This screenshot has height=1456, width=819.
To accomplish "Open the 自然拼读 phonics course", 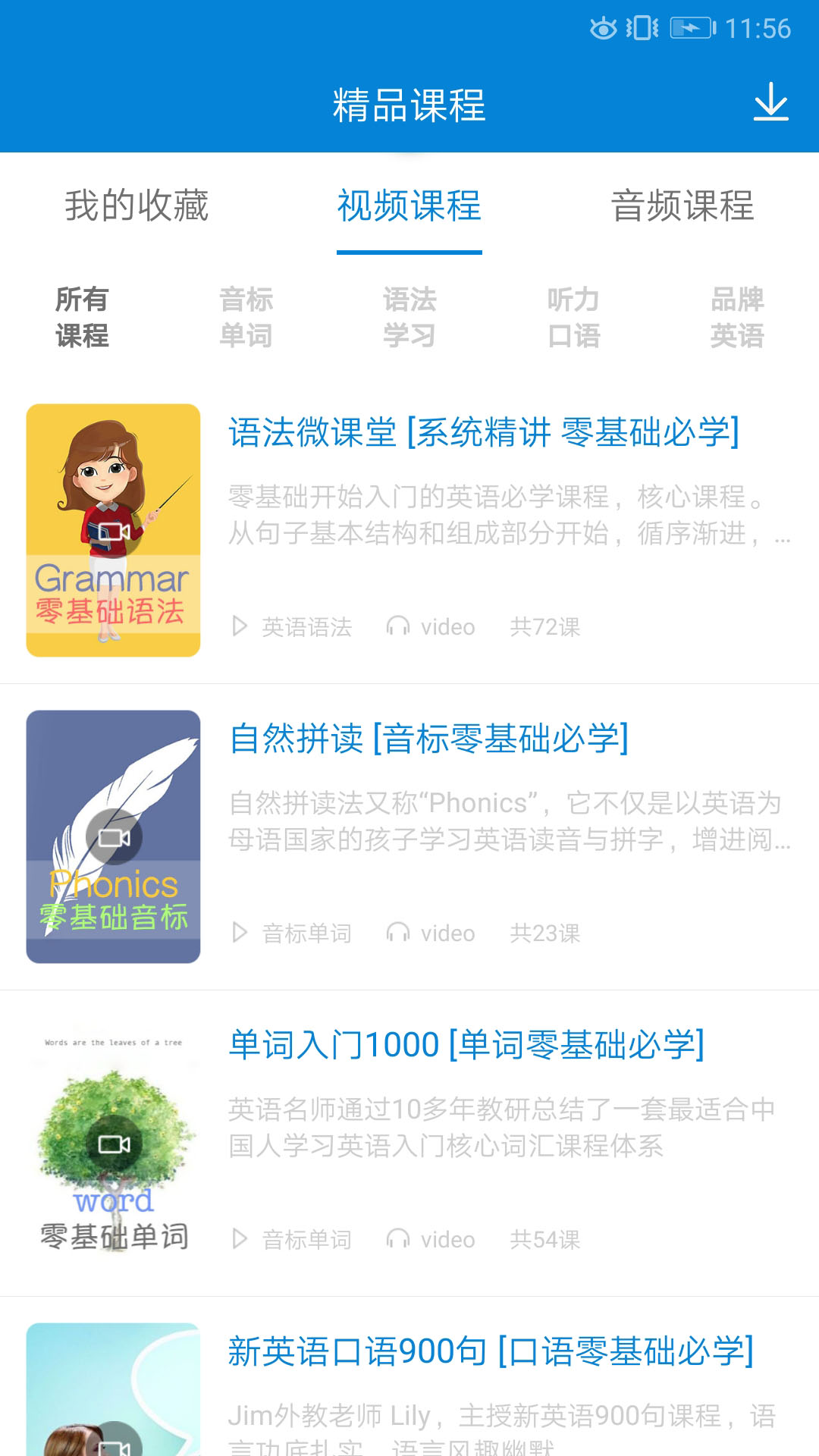I will pyautogui.click(x=429, y=739).
